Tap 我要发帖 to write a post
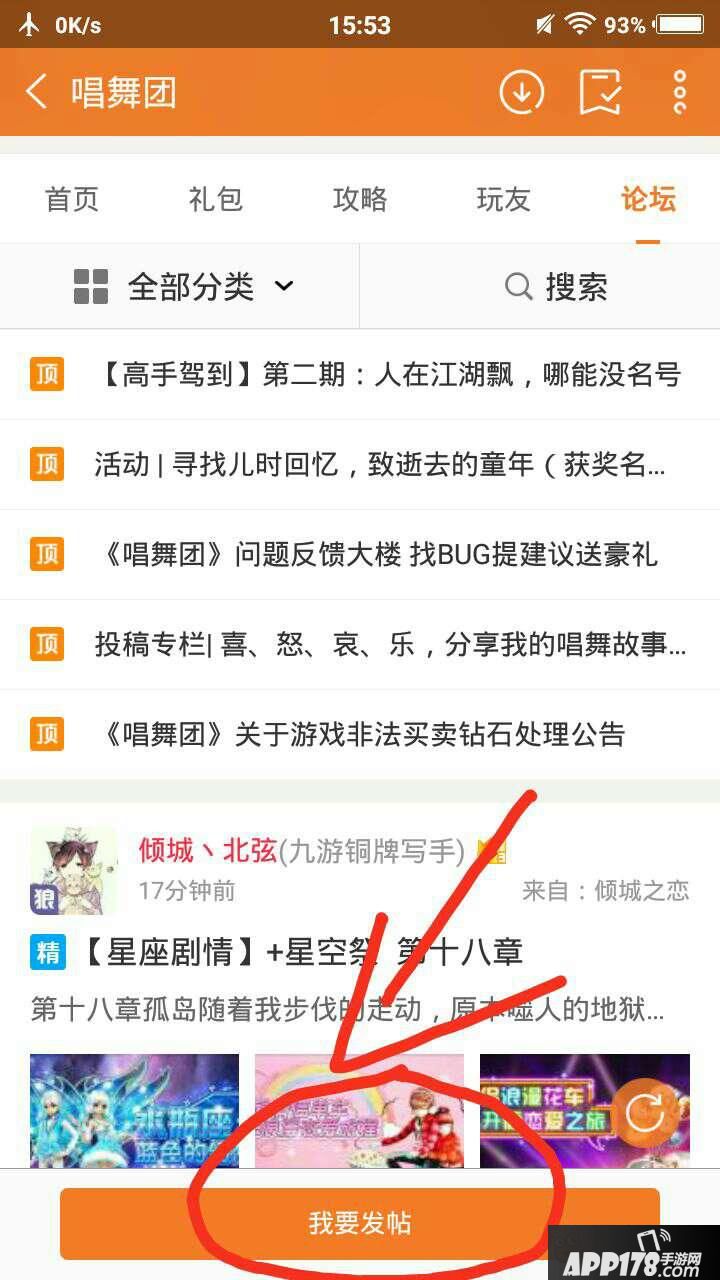The image size is (720, 1280). point(360,1223)
